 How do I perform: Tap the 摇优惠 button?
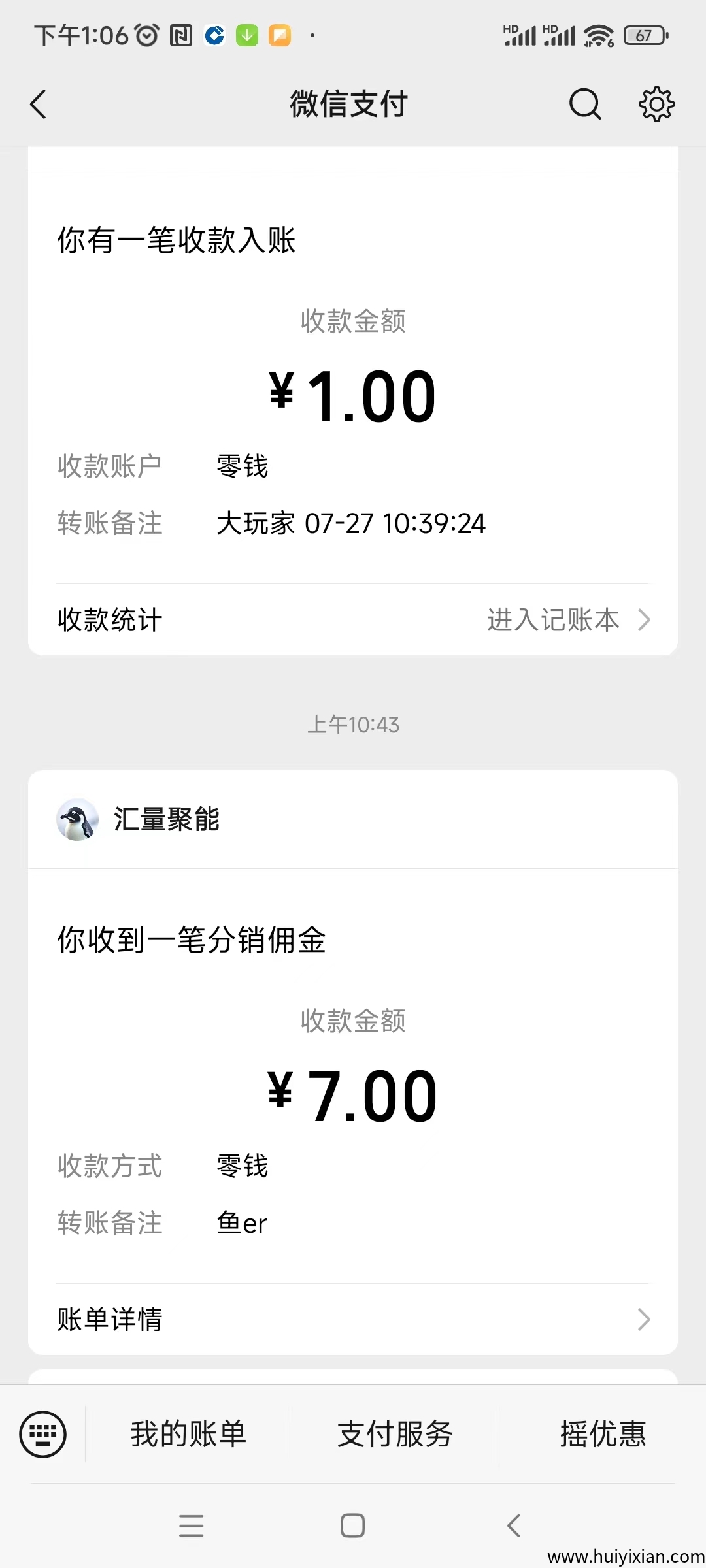coord(602,1435)
